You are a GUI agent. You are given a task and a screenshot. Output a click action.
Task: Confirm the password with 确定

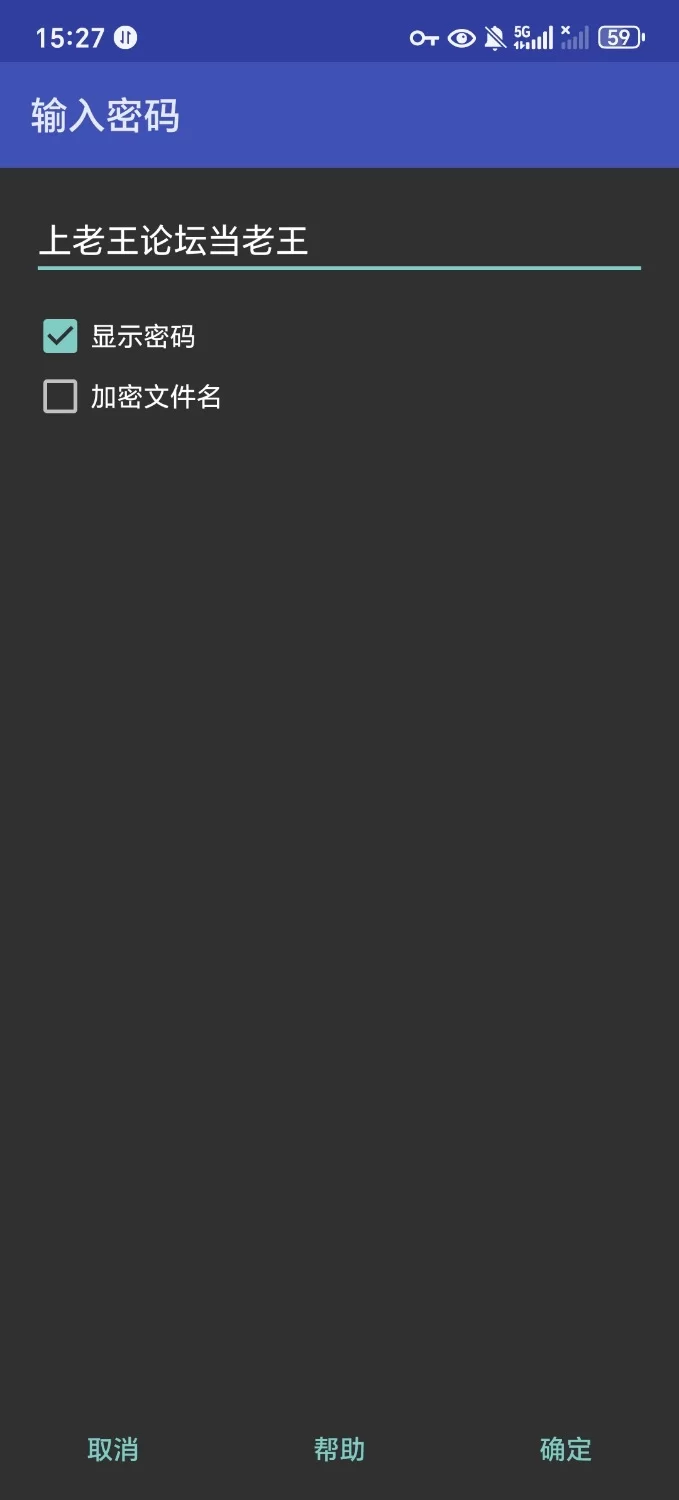point(566,1449)
